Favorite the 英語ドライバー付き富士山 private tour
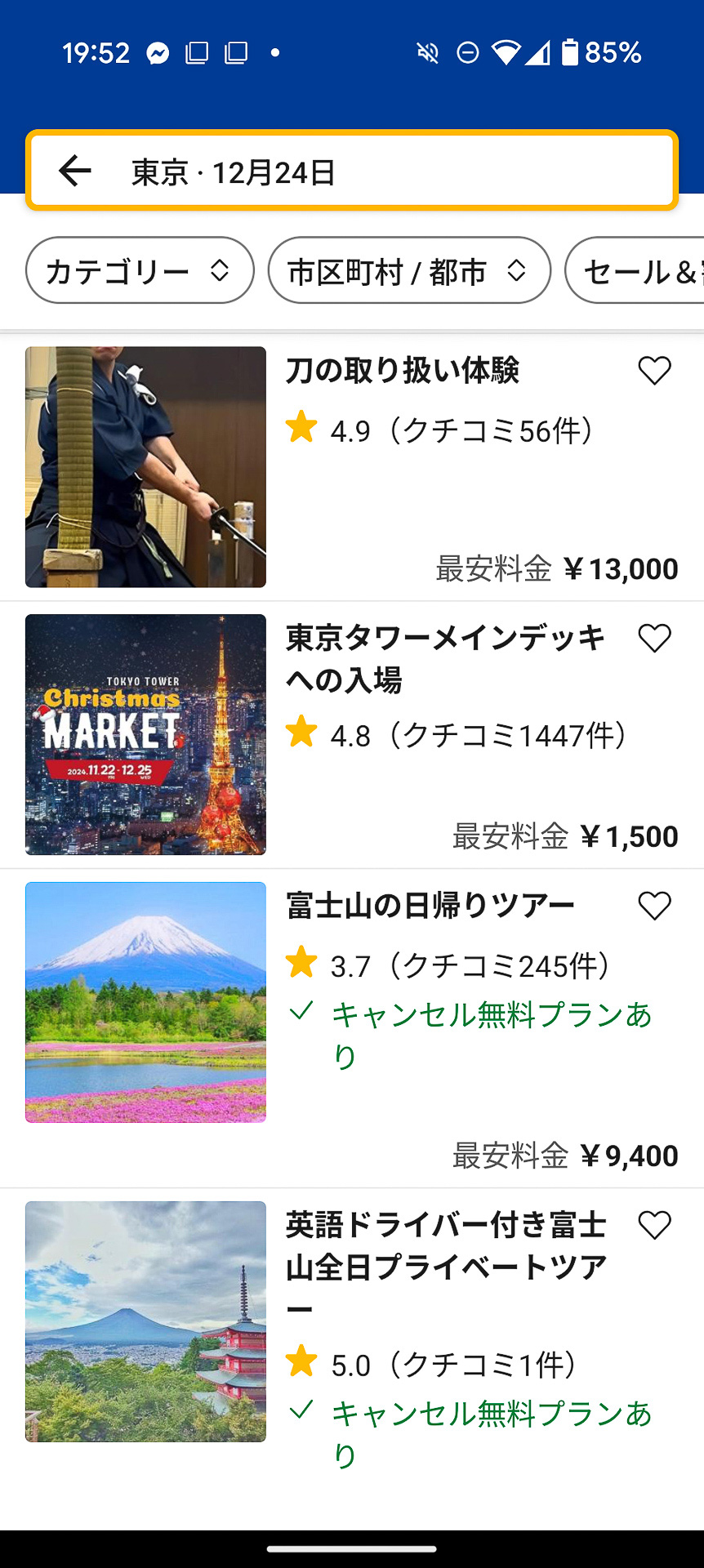The width and height of the screenshot is (704, 1568). 653,1224
